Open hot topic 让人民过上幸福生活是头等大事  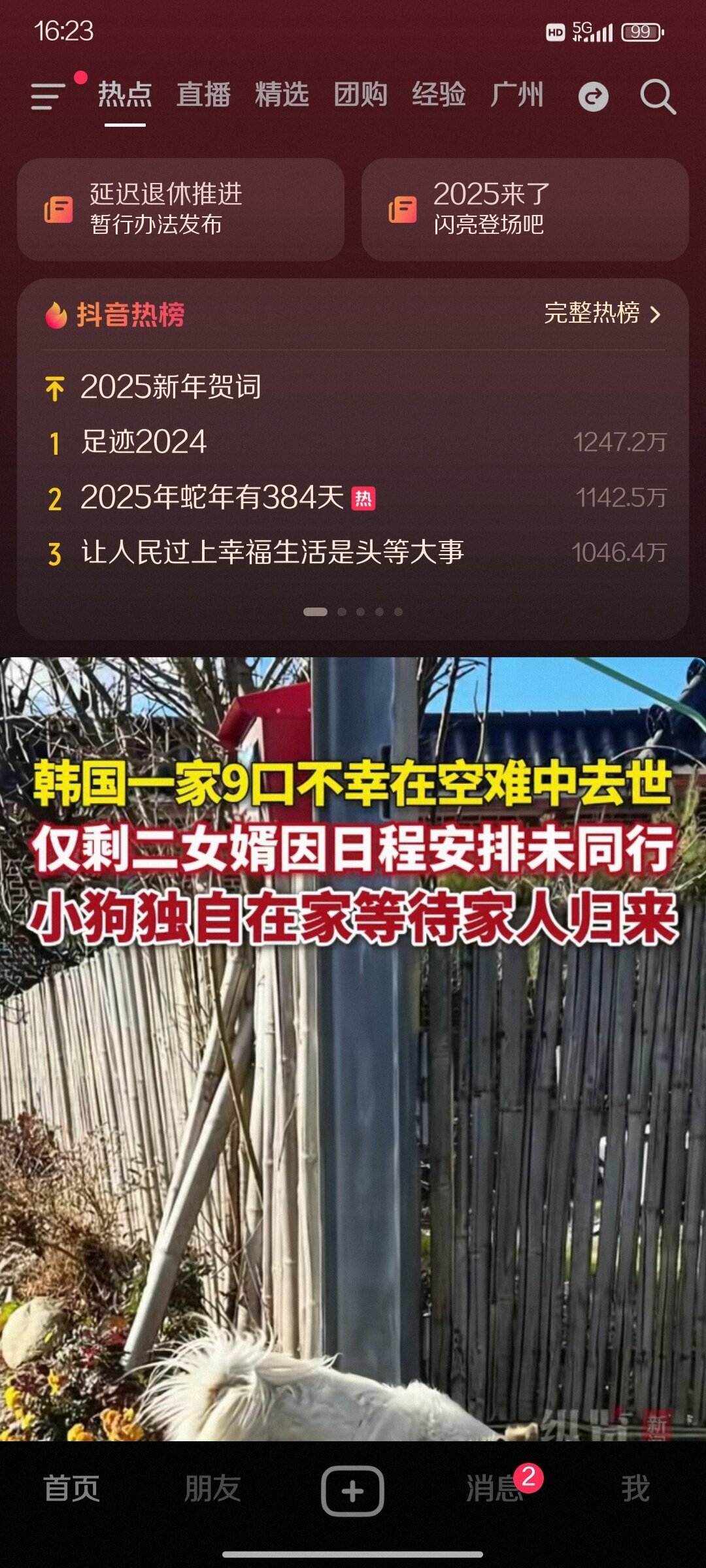(273, 553)
